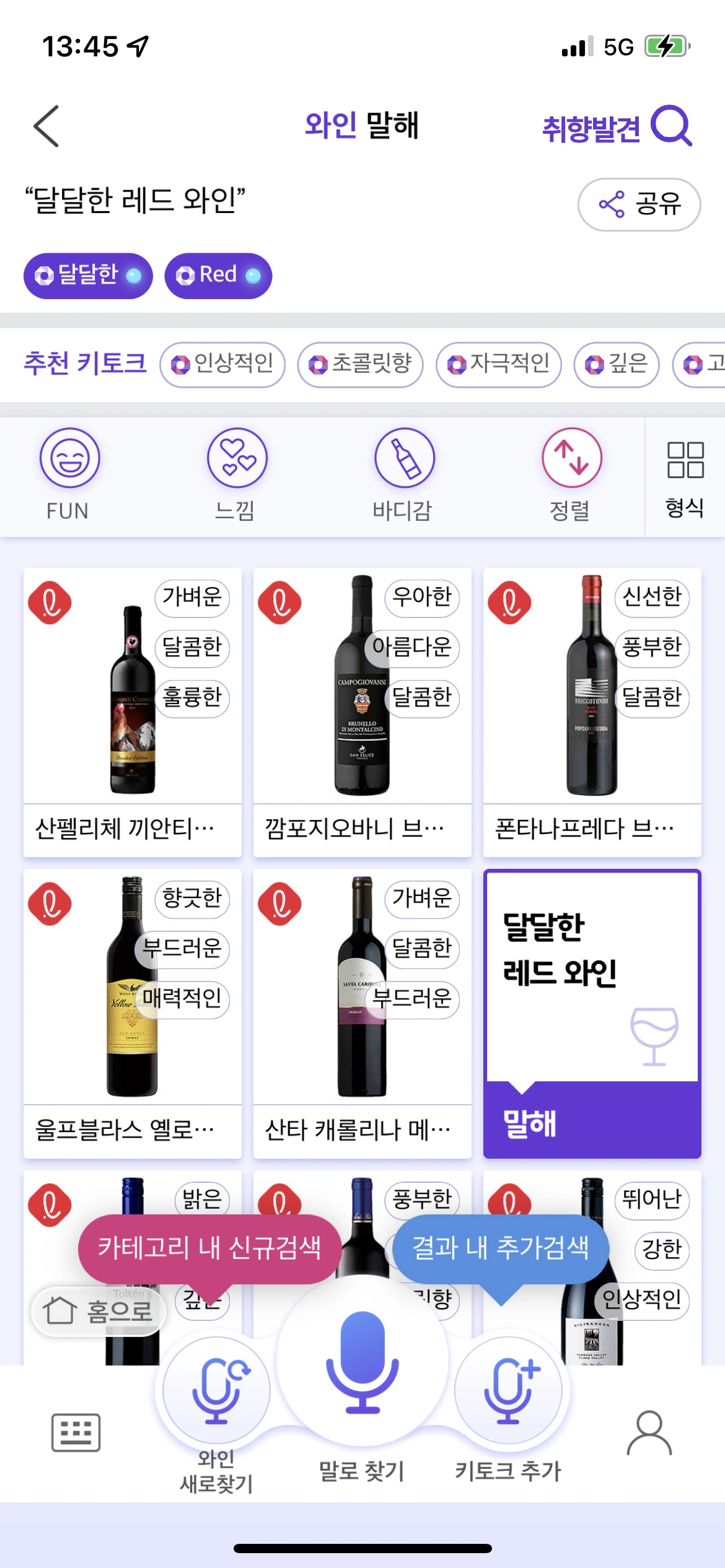Open the 울프블라스 옐로 wine card

(x=133, y=1013)
